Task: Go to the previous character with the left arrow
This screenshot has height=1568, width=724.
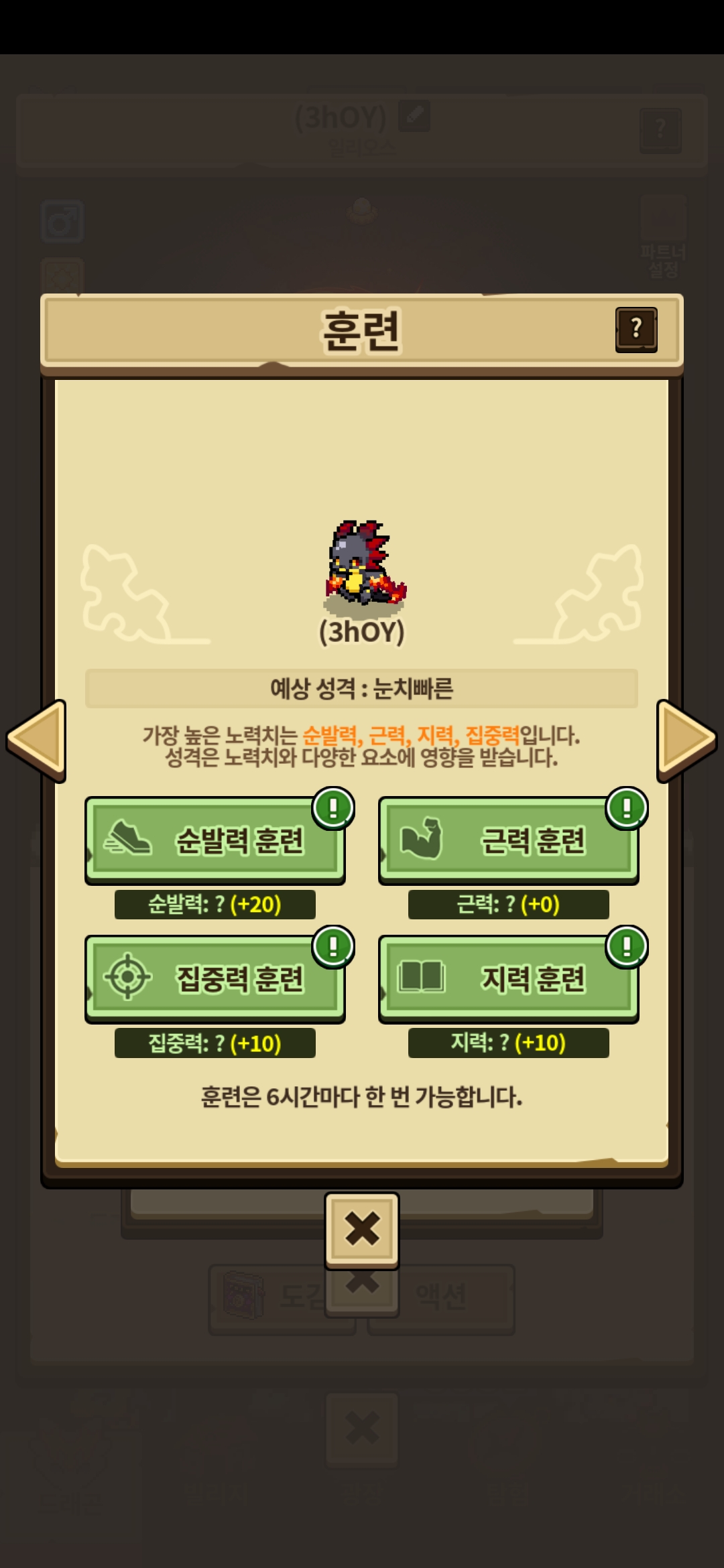Action: click(x=37, y=740)
